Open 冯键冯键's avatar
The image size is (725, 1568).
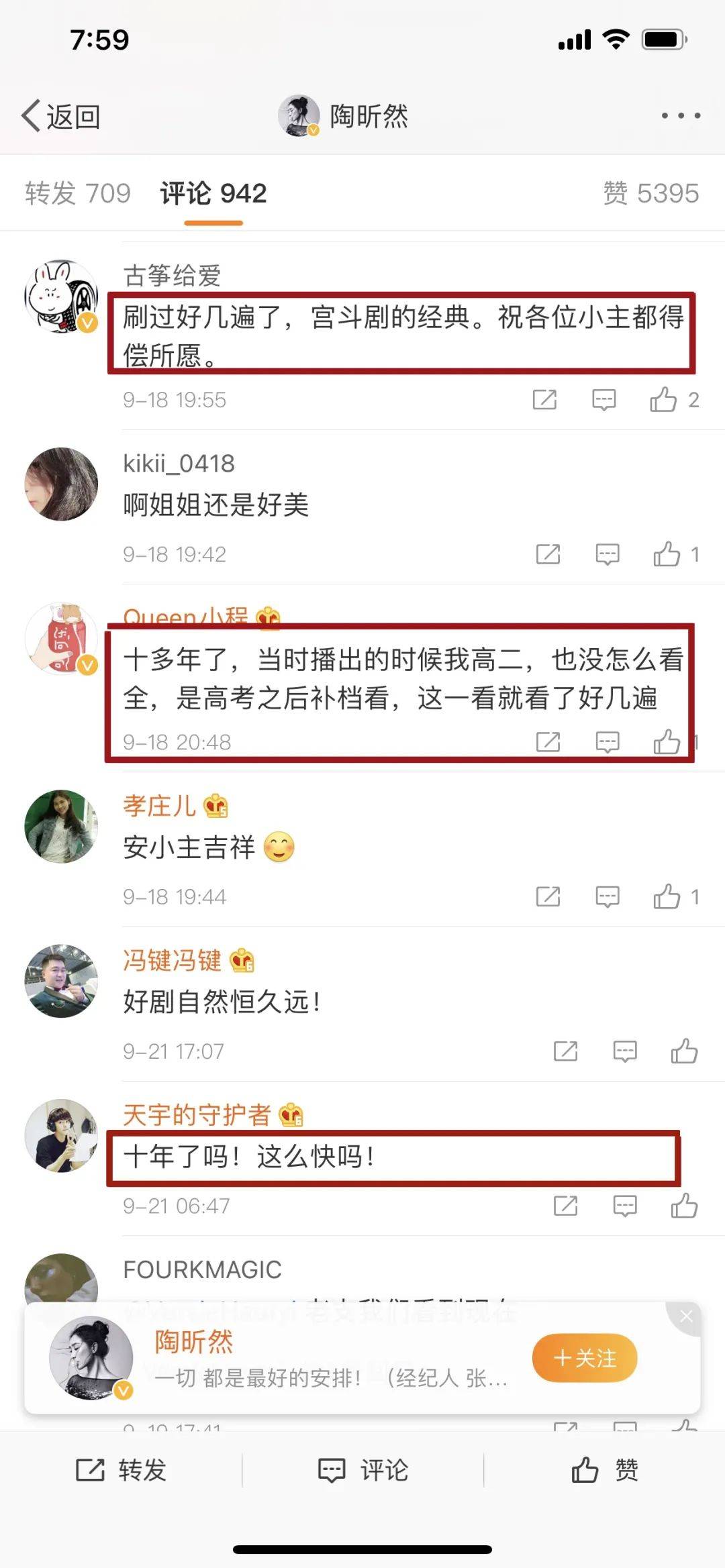click(61, 981)
